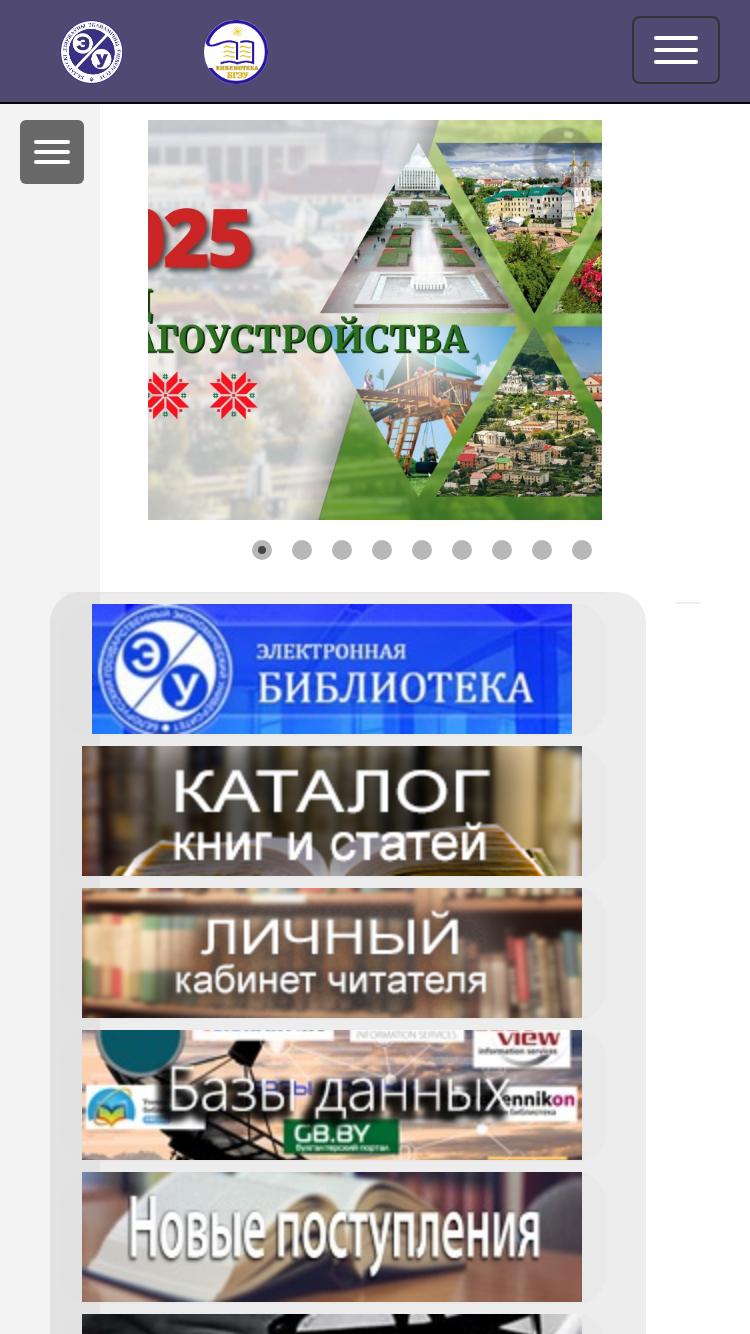Go to the second carousel slide dot
Image resolution: width=750 pixels, height=1334 pixels.
point(302,550)
